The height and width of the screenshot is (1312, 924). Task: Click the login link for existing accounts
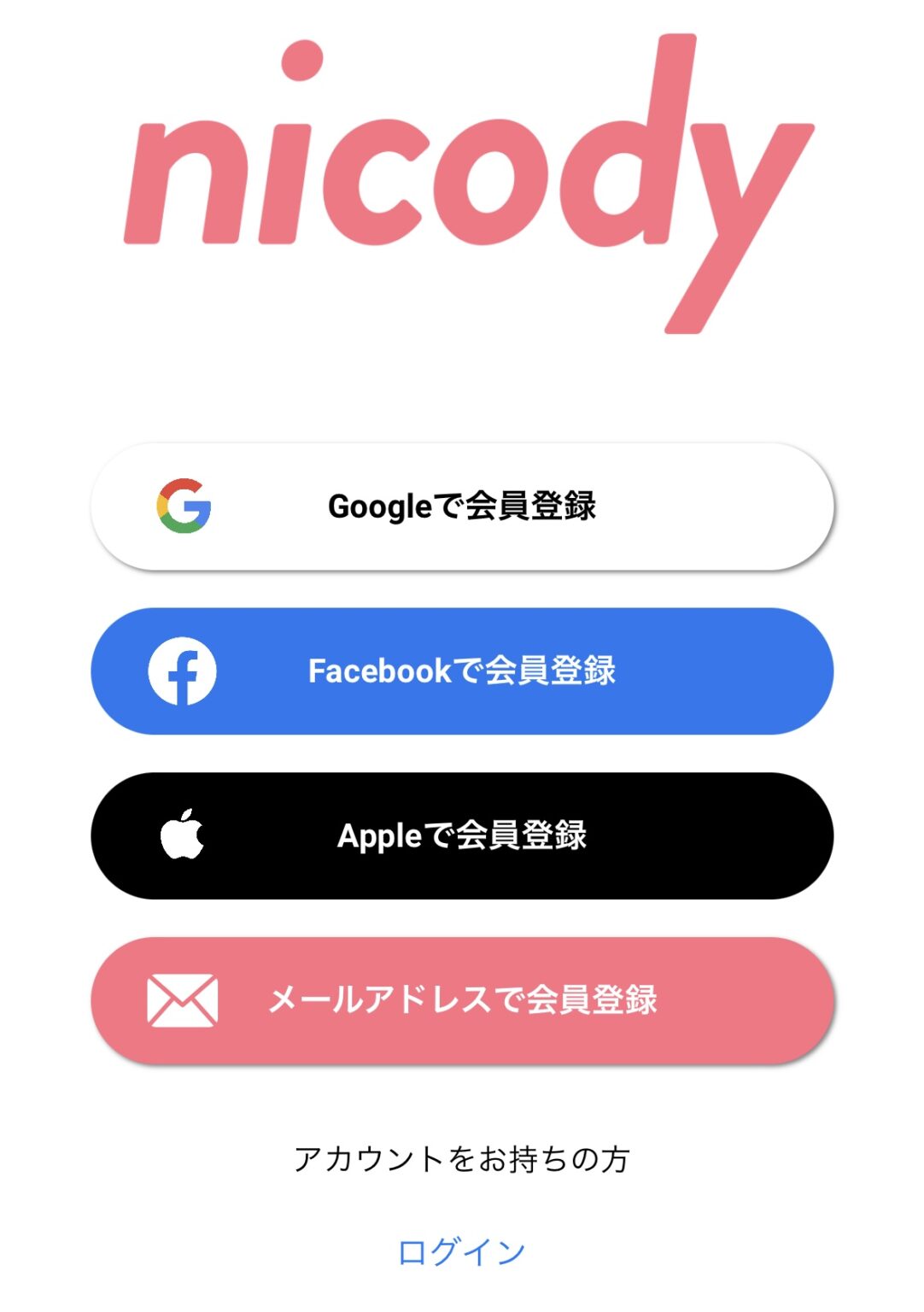pyautogui.click(x=461, y=1250)
